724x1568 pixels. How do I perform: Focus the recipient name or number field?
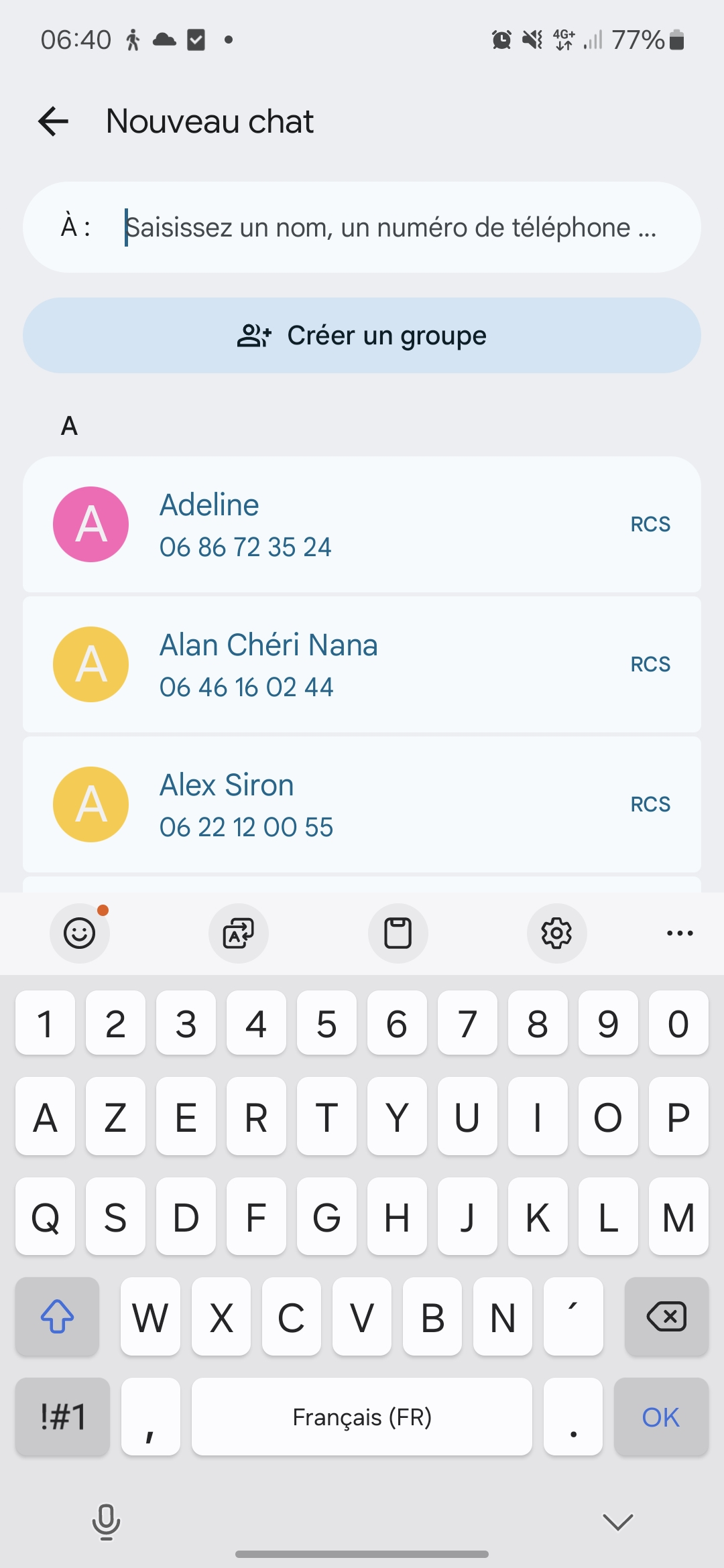[x=389, y=227]
